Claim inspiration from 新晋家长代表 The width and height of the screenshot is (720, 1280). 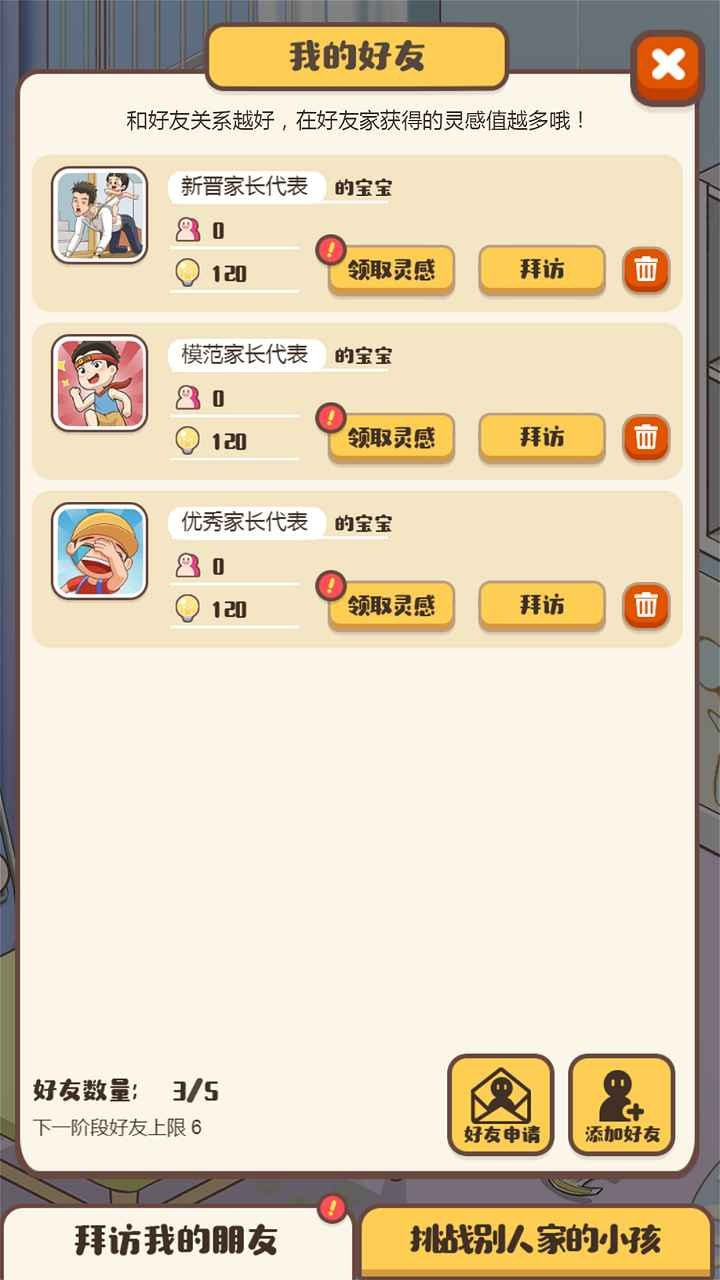click(x=391, y=270)
